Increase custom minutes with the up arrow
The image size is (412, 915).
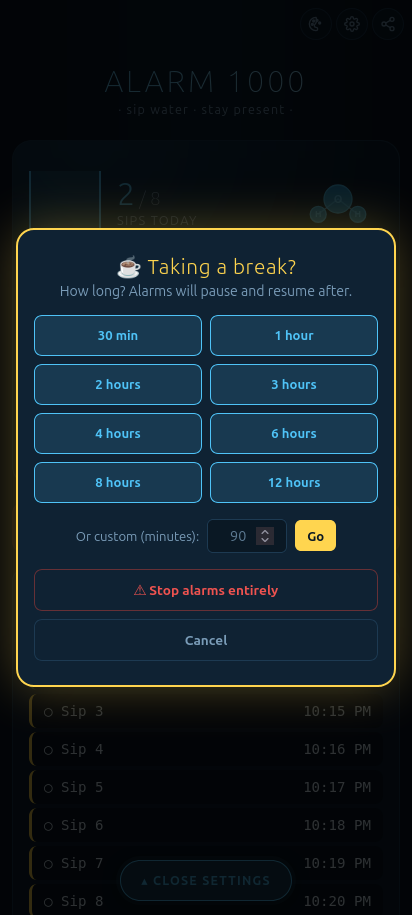(265, 532)
